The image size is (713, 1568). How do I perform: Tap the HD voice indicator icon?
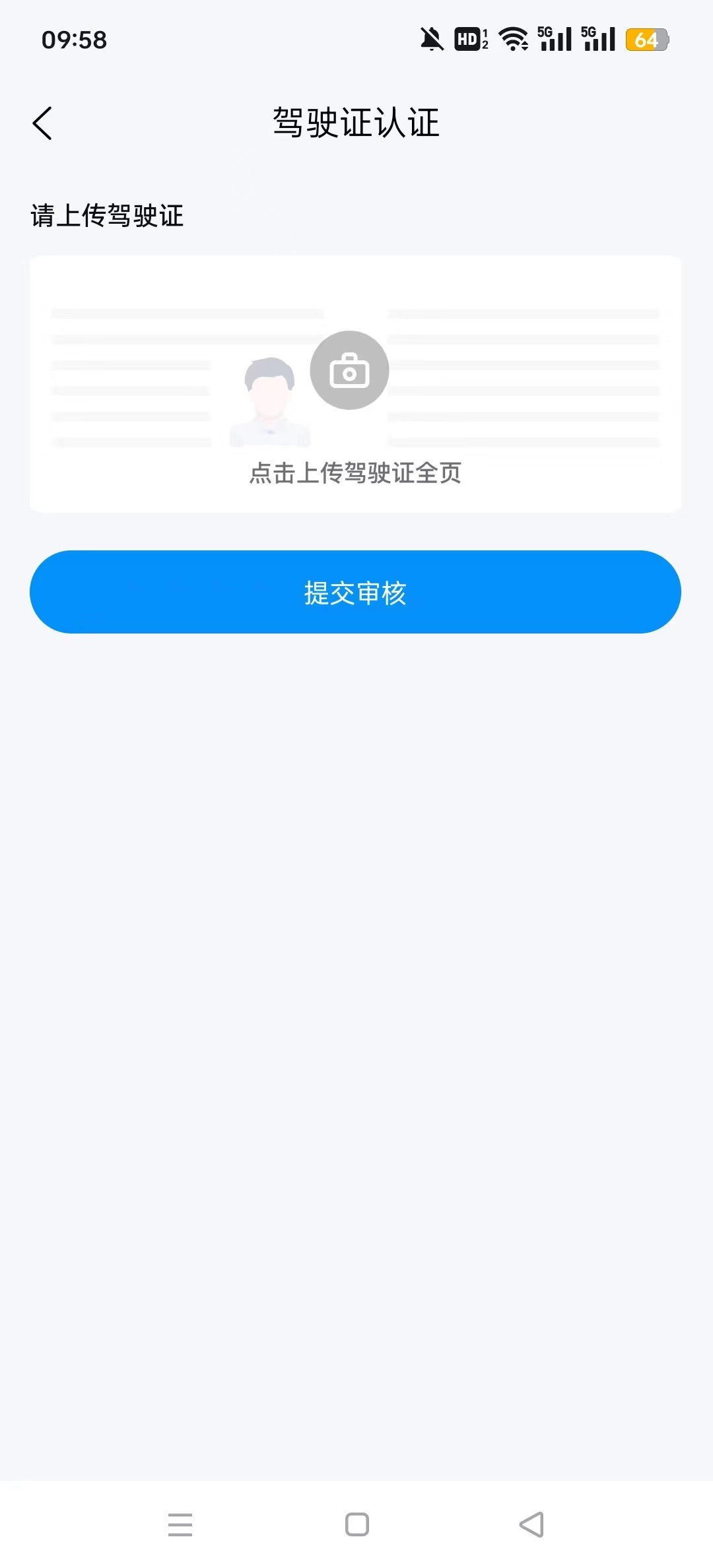[469, 40]
